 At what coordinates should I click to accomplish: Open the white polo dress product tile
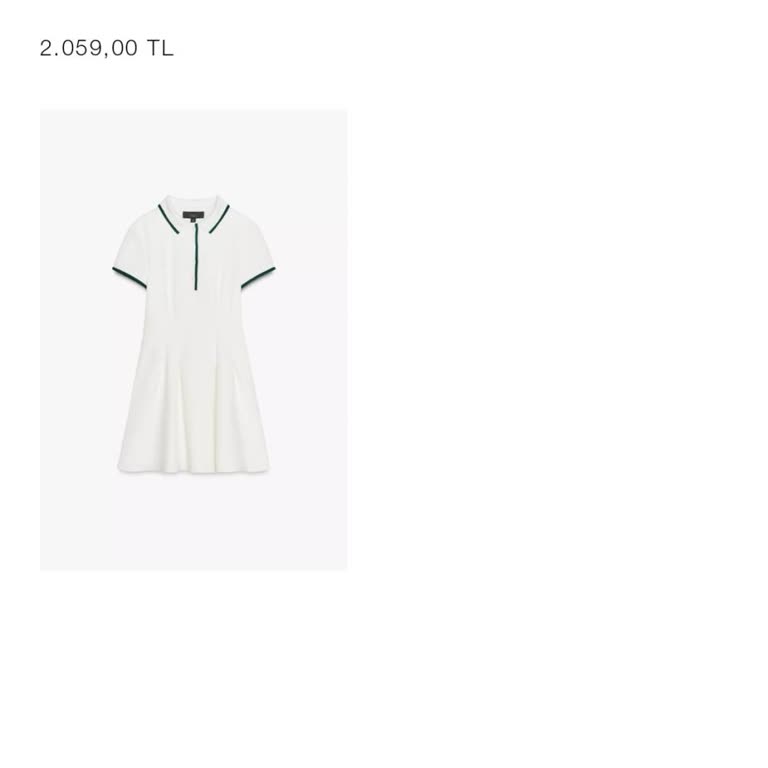pos(193,340)
